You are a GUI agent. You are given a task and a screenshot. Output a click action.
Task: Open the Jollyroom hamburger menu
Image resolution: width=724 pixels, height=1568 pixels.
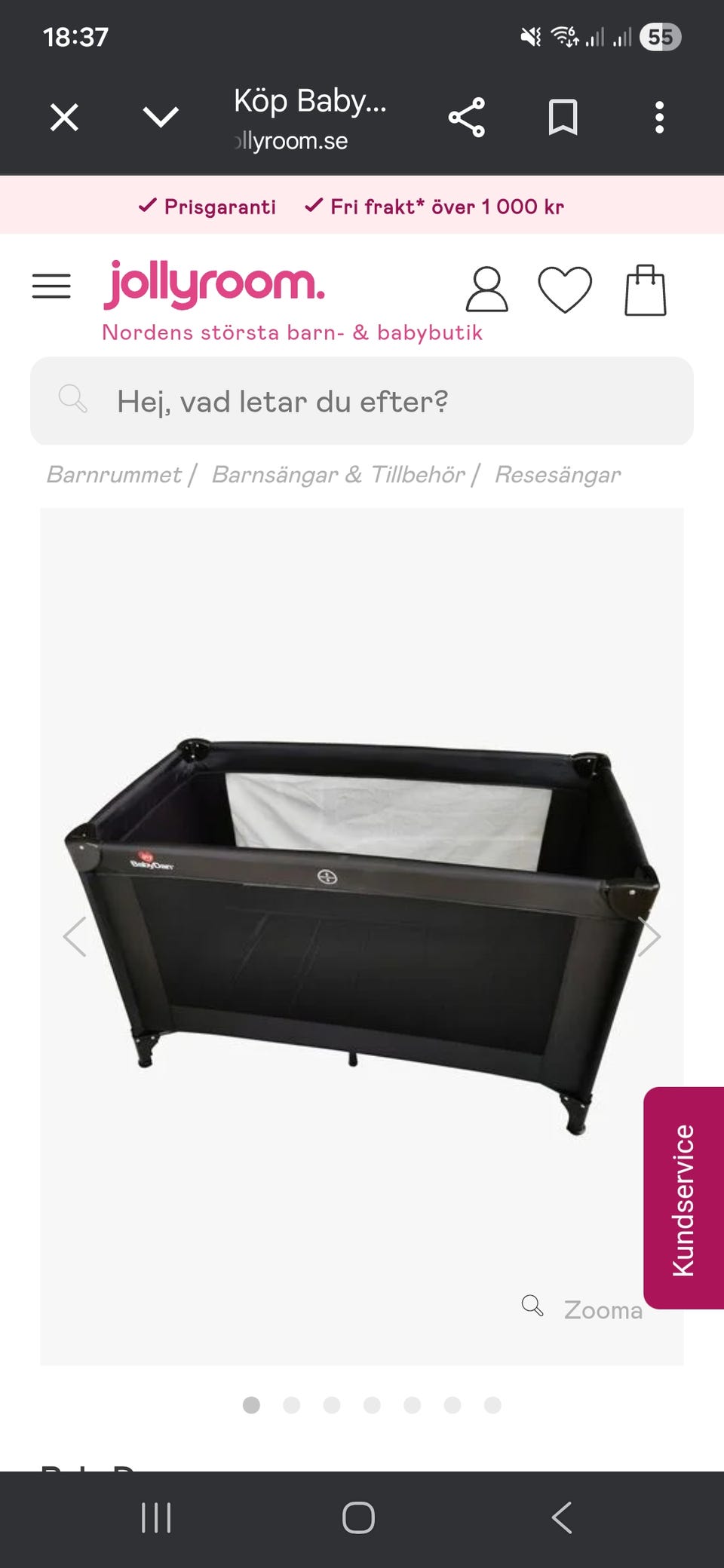point(51,286)
